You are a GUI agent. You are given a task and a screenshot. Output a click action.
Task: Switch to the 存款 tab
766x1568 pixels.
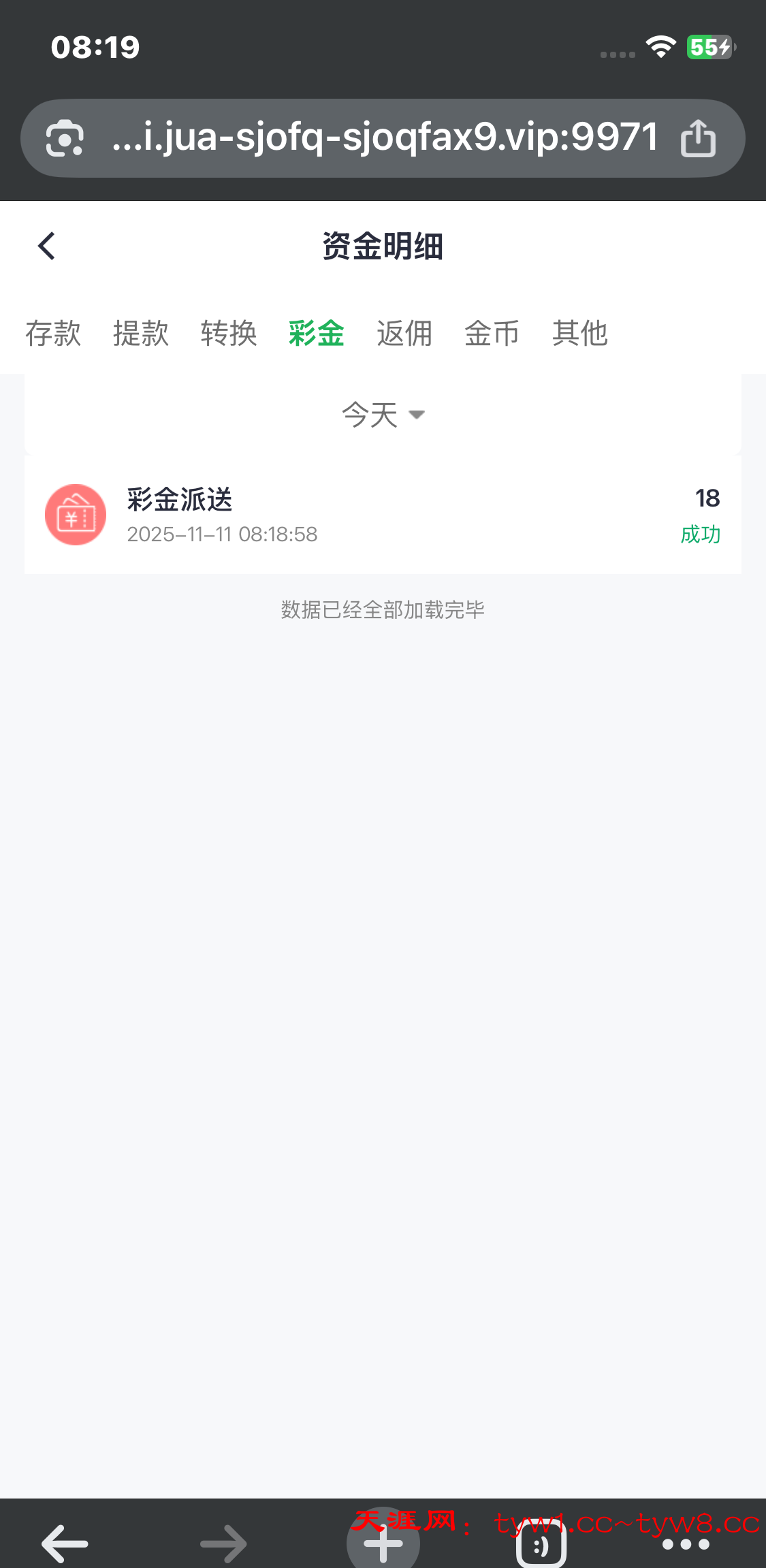point(53,334)
